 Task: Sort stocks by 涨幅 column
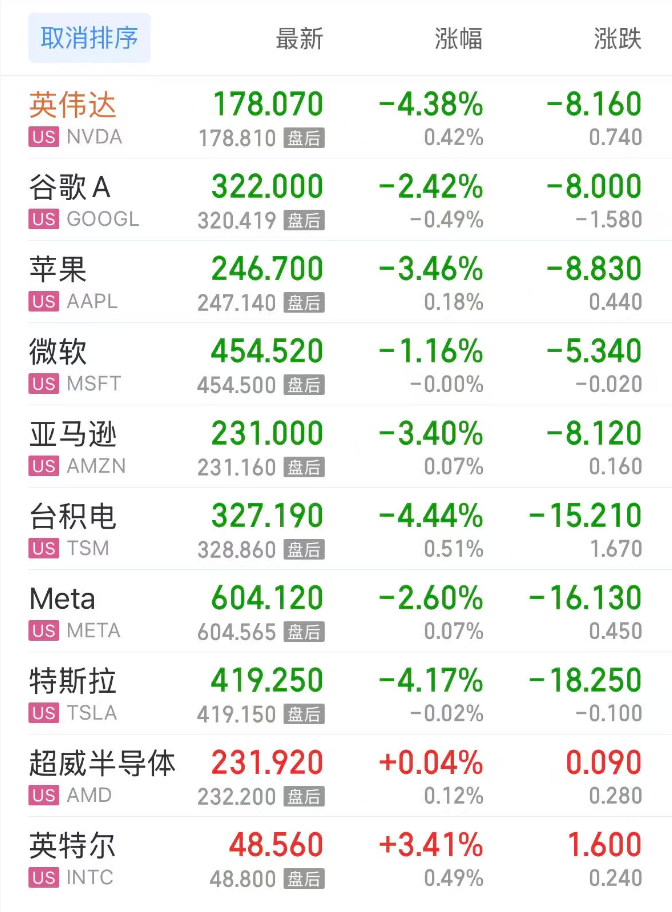458,40
